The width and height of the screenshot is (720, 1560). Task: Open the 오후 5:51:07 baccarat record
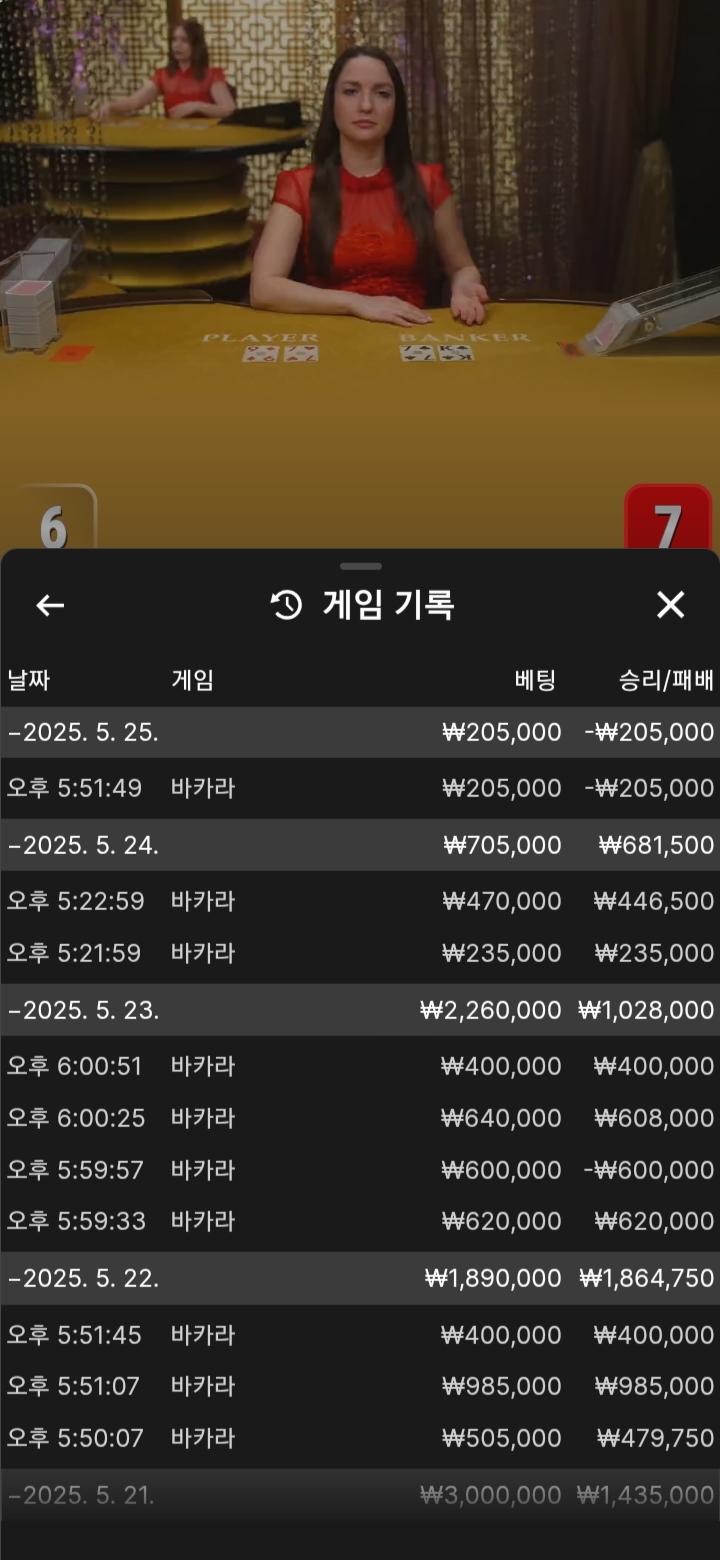click(x=360, y=1386)
